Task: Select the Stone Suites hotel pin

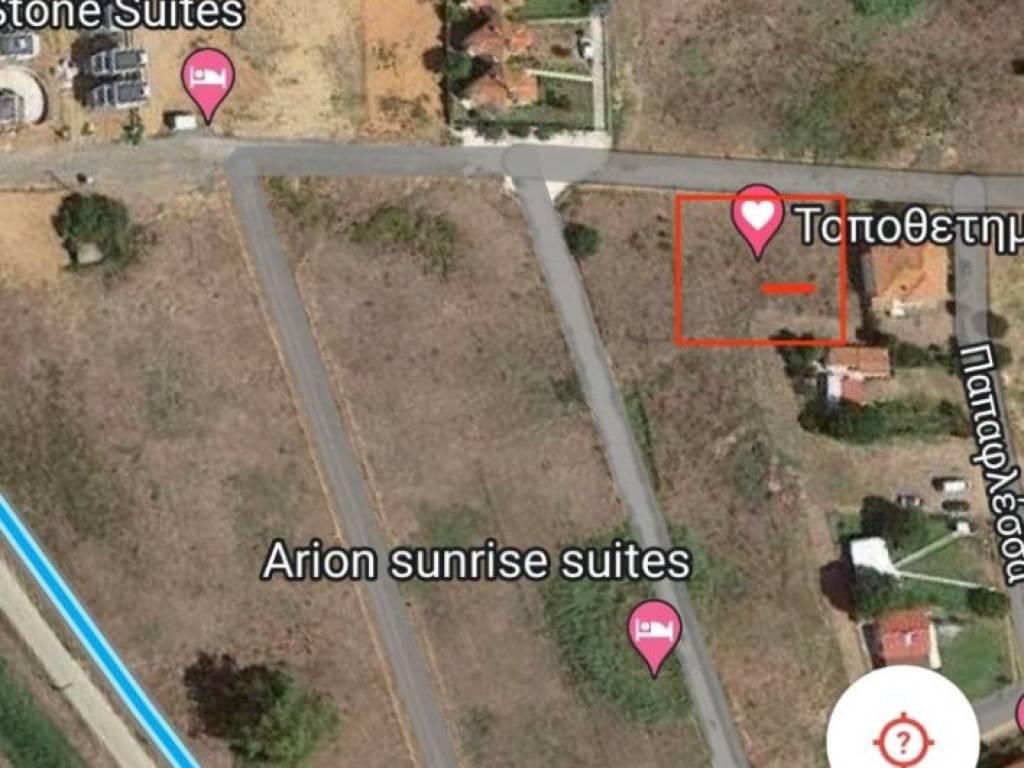Action: (208, 80)
